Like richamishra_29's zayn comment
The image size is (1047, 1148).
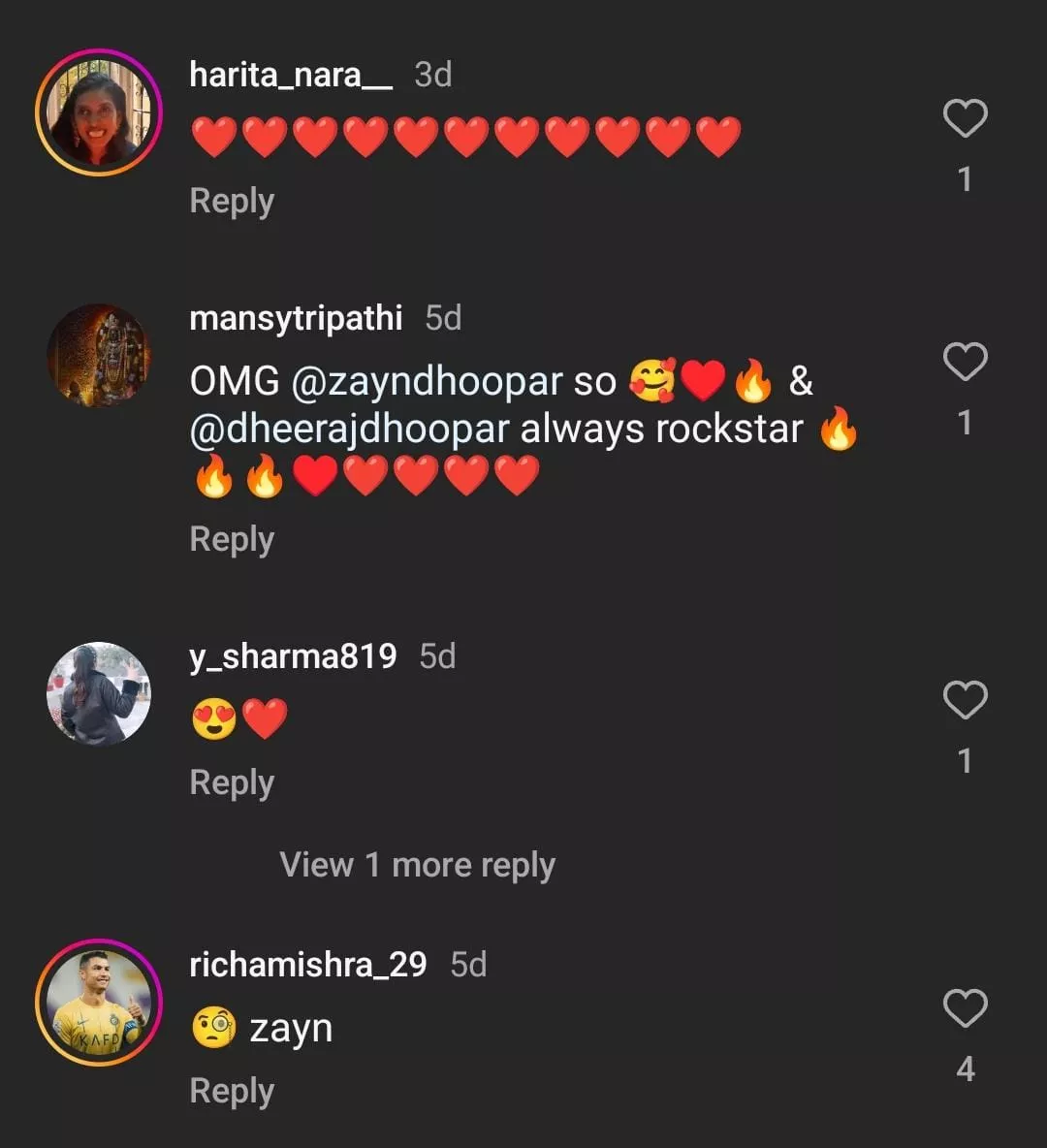pyautogui.click(x=965, y=1008)
